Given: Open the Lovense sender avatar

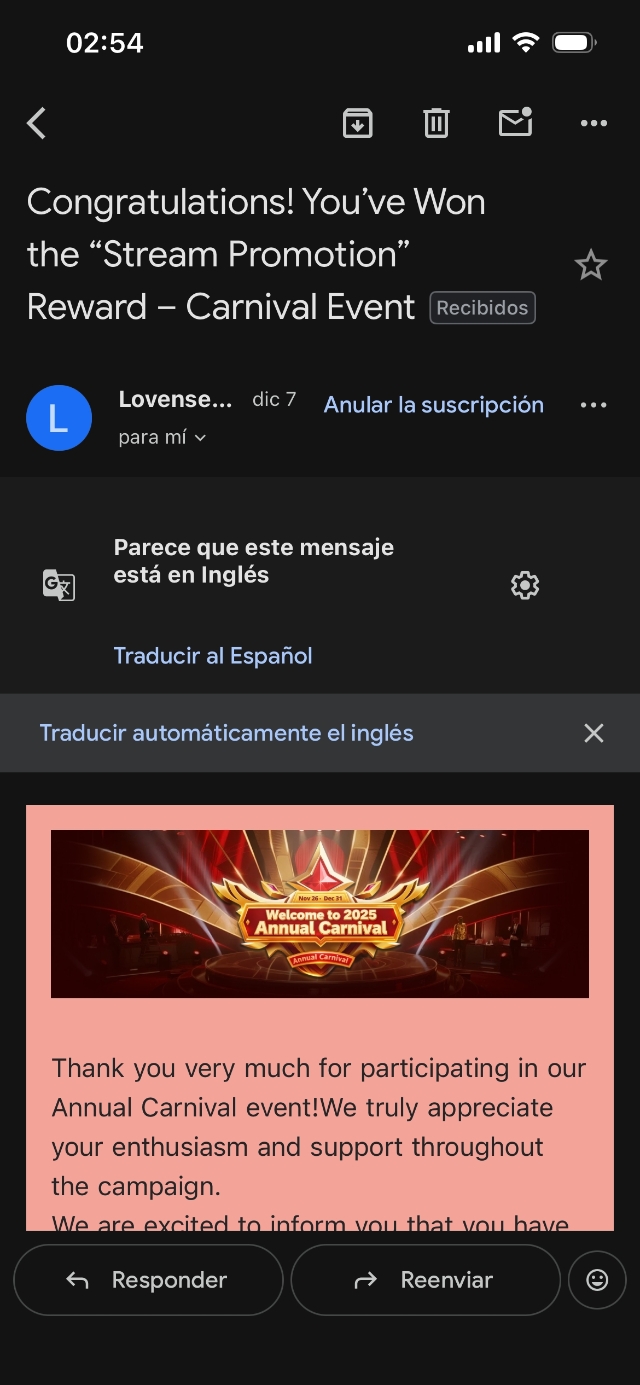Looking at the screenshot, I should click(x=59, y=418).
